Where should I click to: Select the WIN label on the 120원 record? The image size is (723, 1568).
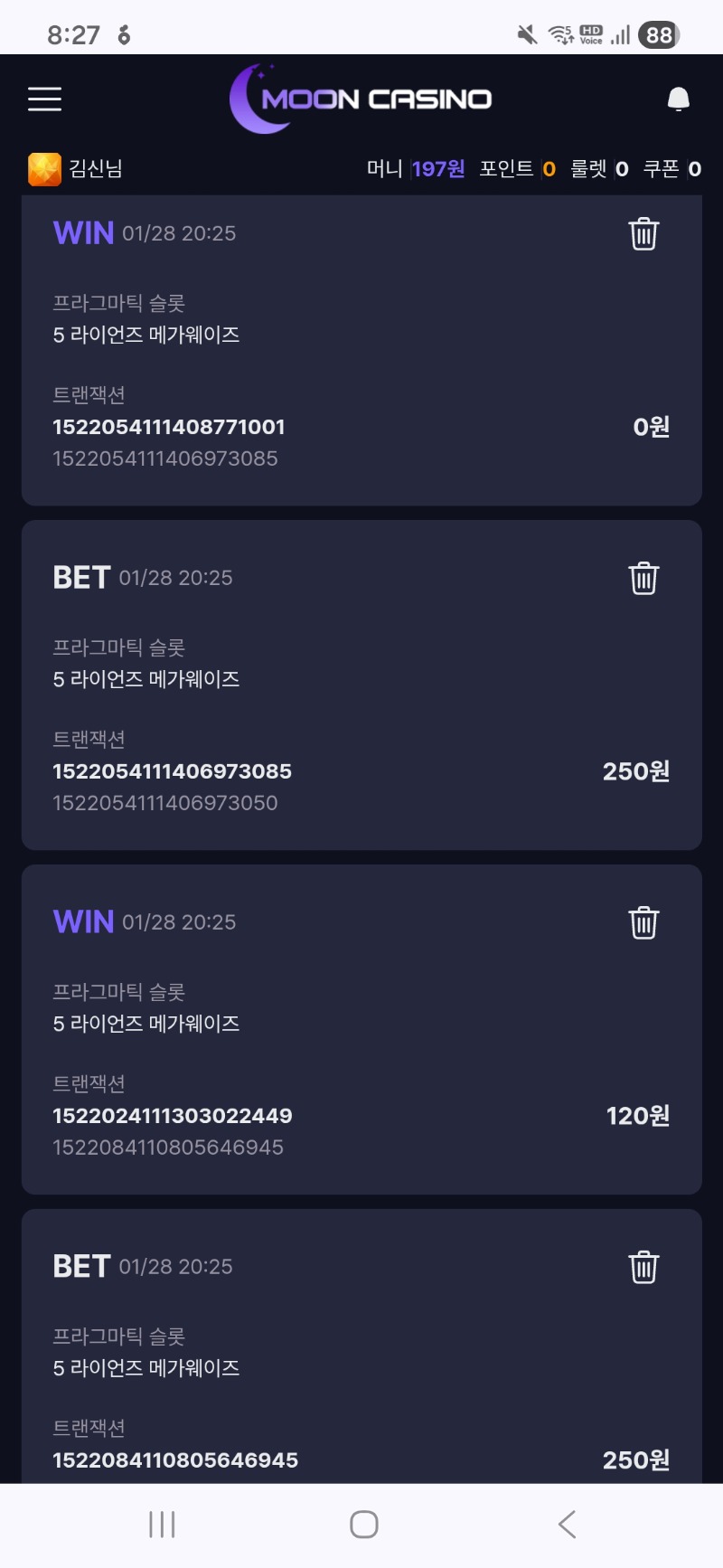pos(82,921)
